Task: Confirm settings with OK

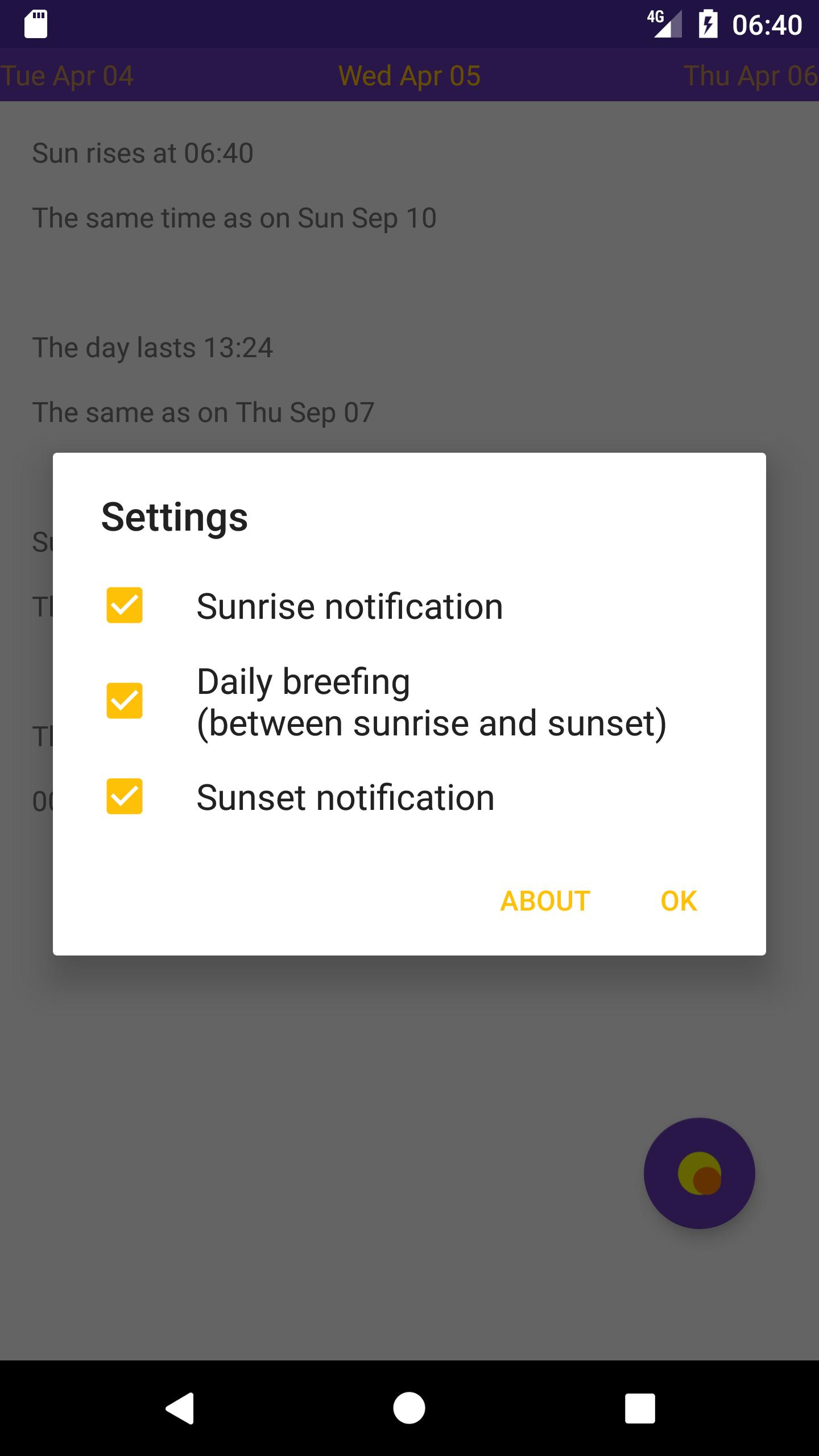Action: click(679, 901)
